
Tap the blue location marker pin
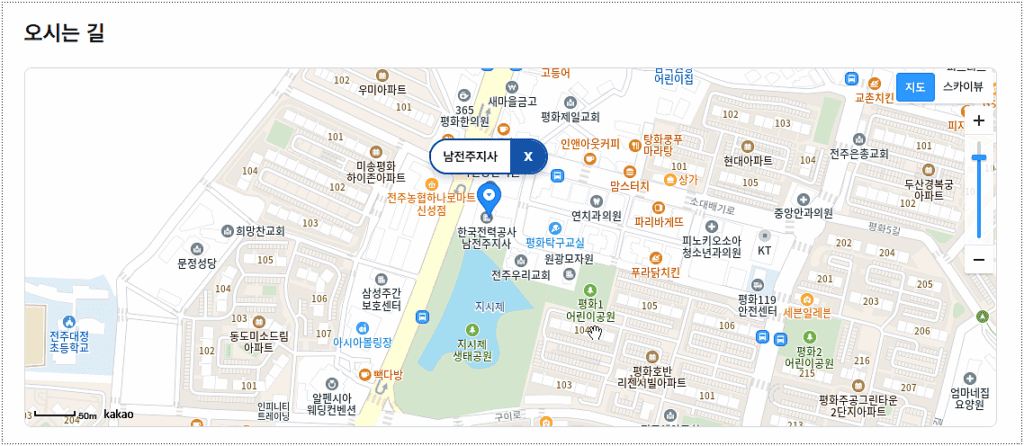tap(489, 195)
